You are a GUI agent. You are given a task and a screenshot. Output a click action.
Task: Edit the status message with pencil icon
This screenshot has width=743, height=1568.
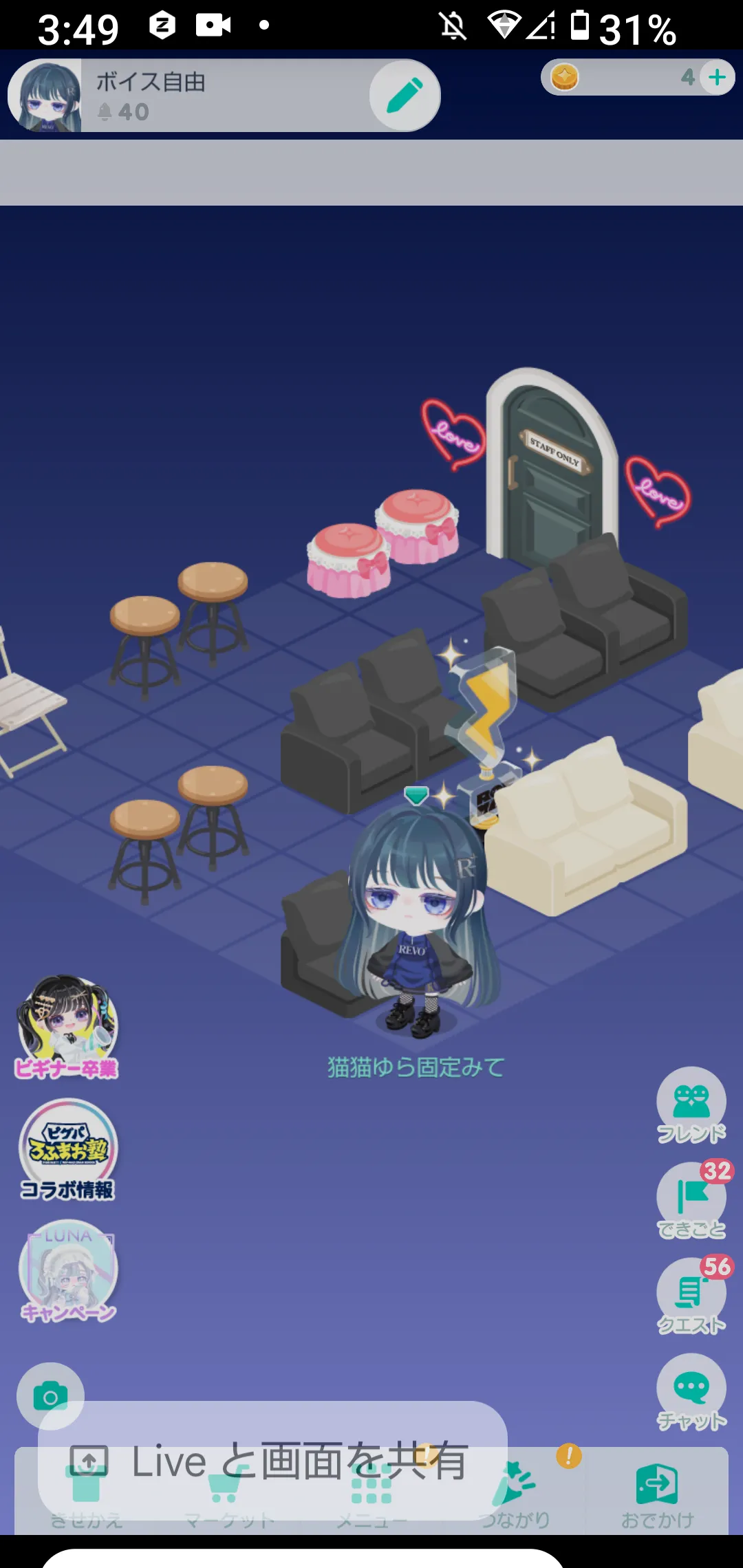pos(405,96)
